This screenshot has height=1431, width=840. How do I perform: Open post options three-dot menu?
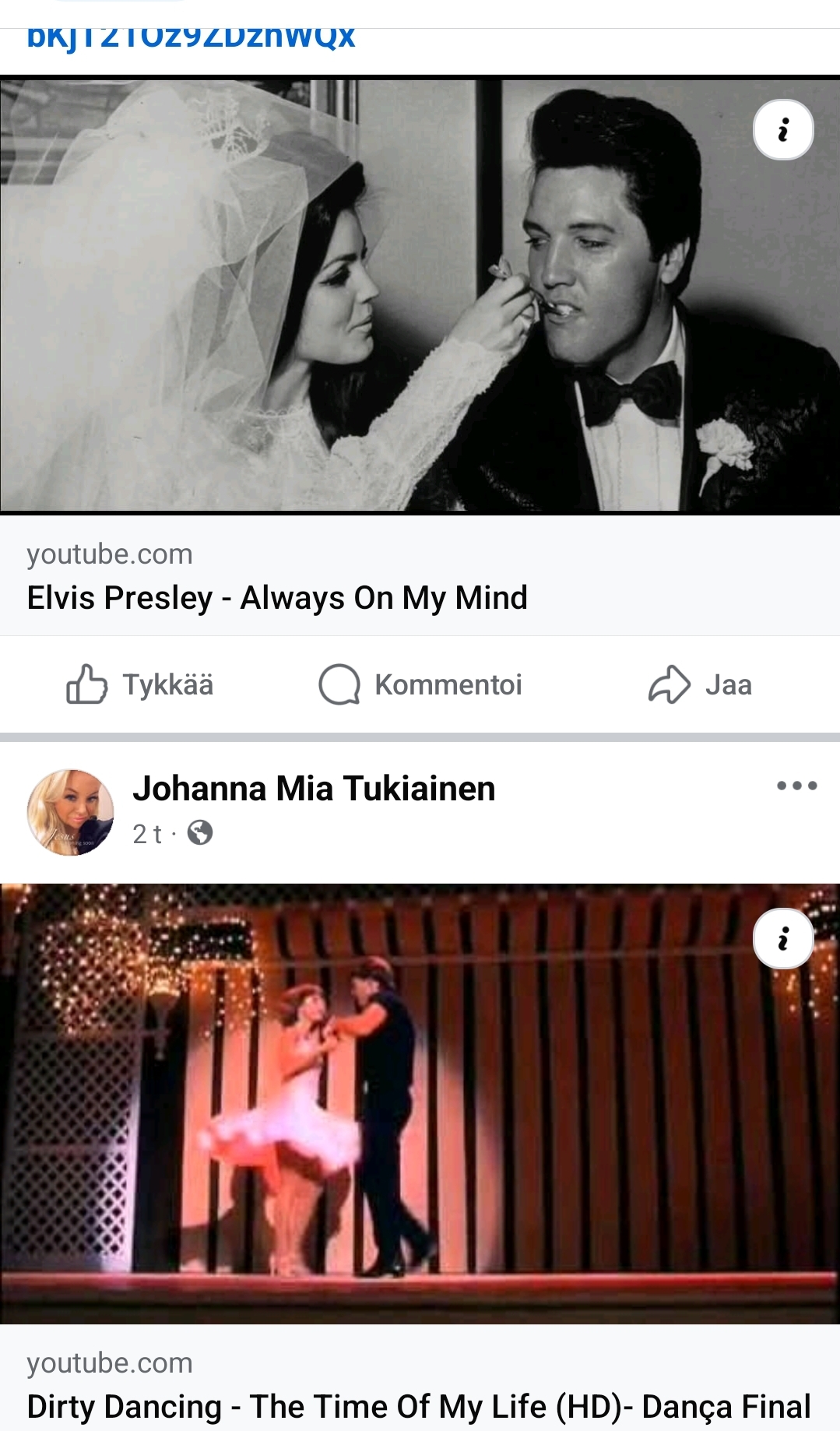click(x=796, y=786)
